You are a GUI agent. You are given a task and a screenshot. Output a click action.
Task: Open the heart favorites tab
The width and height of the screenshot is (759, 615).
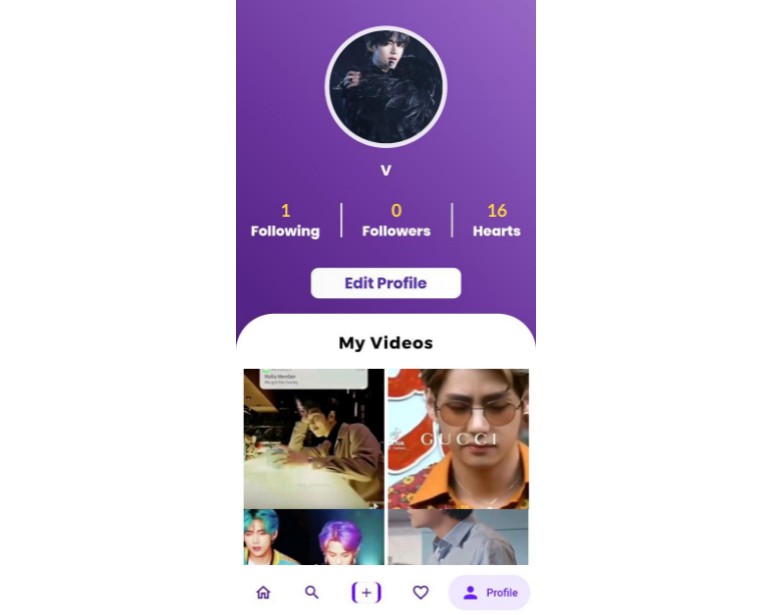[421, 592]
